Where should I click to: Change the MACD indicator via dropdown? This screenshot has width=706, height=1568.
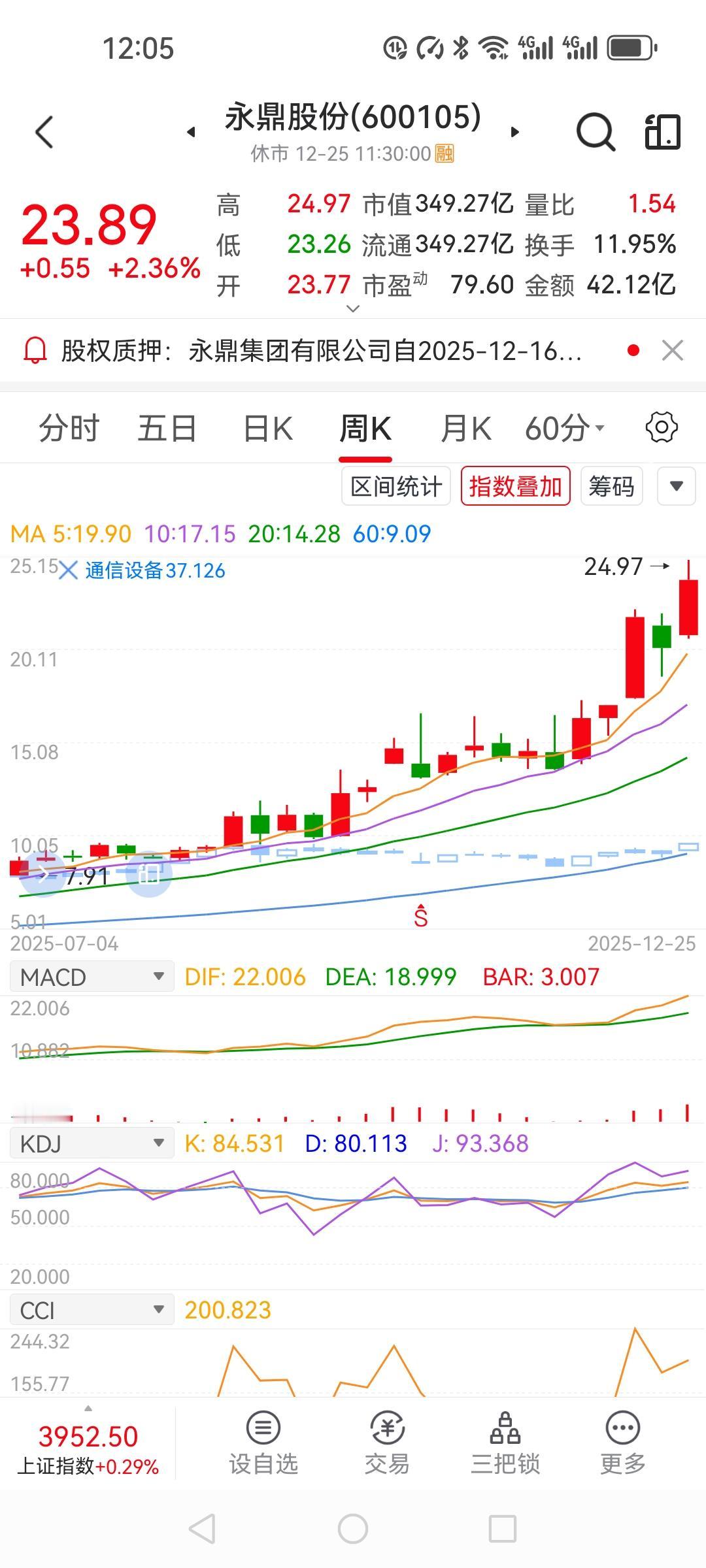[x=92, y=977]
